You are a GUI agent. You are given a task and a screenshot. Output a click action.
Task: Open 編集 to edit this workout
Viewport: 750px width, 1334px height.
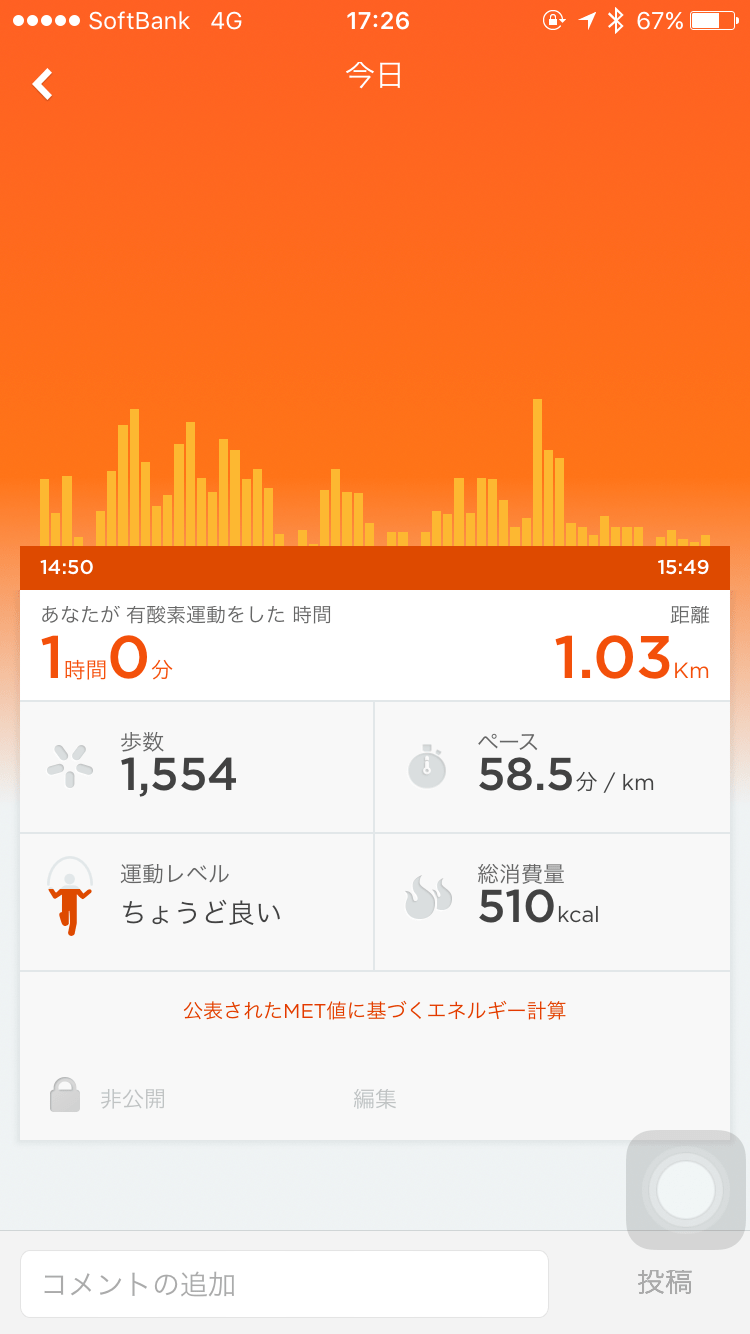click(375, 1099)
